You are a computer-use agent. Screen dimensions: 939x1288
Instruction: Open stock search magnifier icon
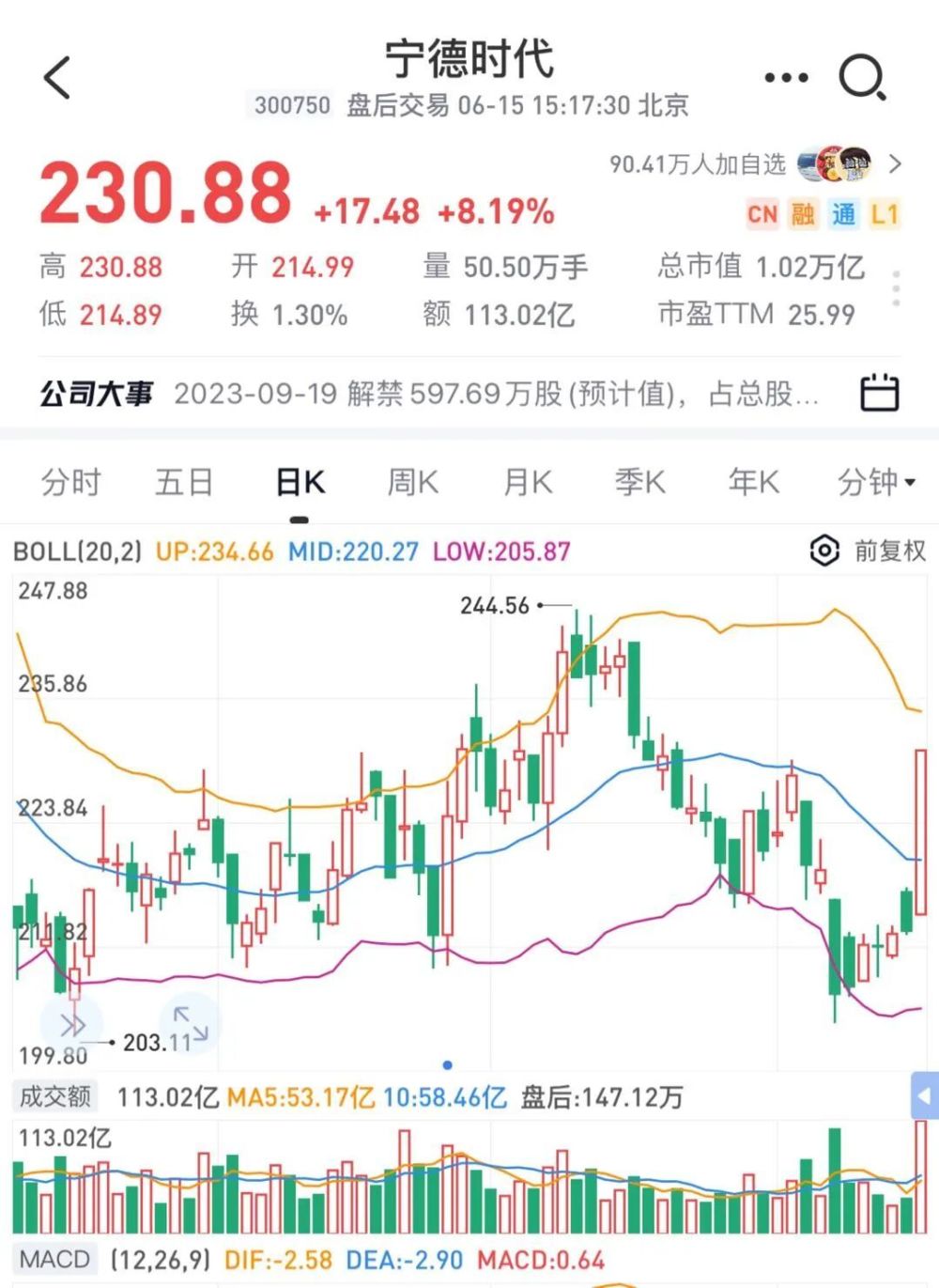coord(862,77)
